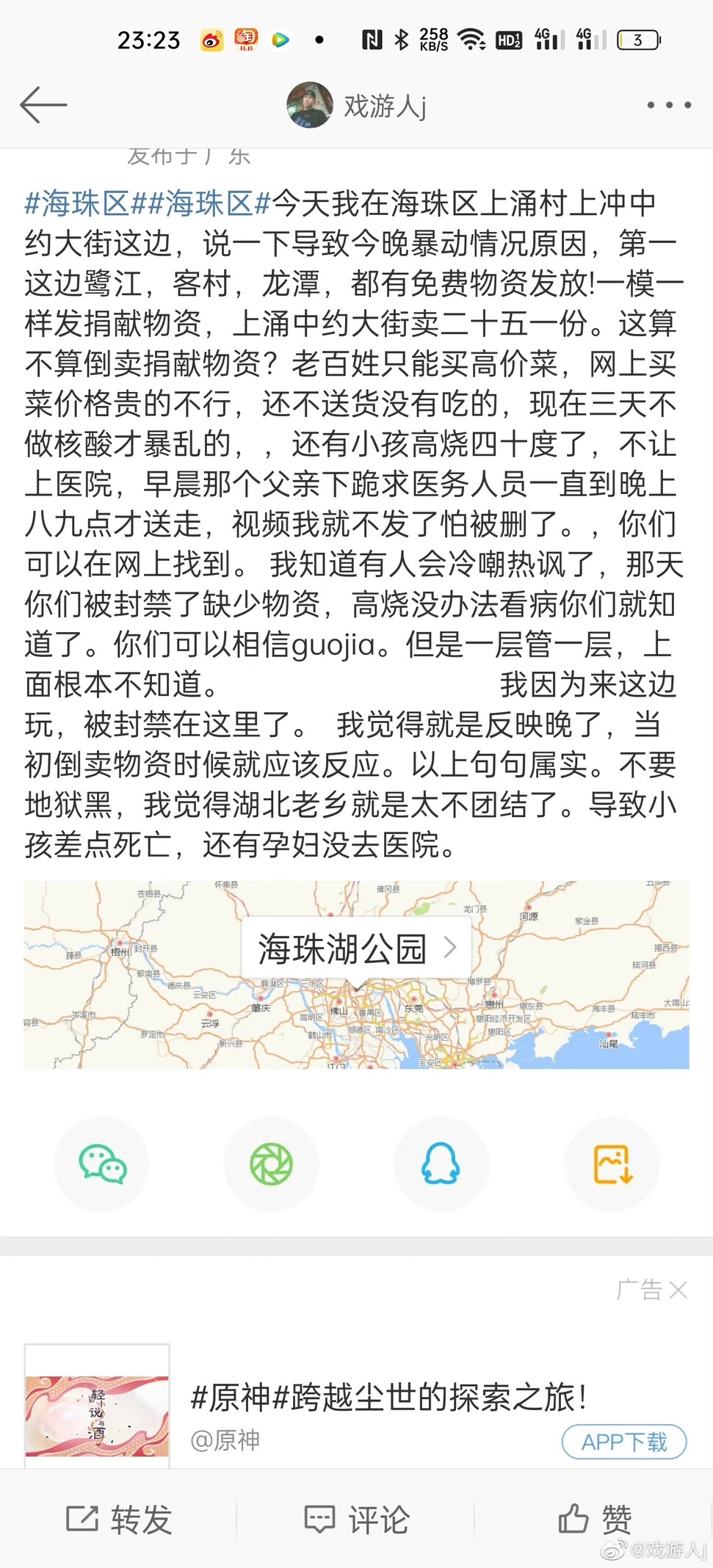Viewport: 713px width, 1568px height.
Task: Share post to WeChat Moments
Action: click(x=272, y=1164)
